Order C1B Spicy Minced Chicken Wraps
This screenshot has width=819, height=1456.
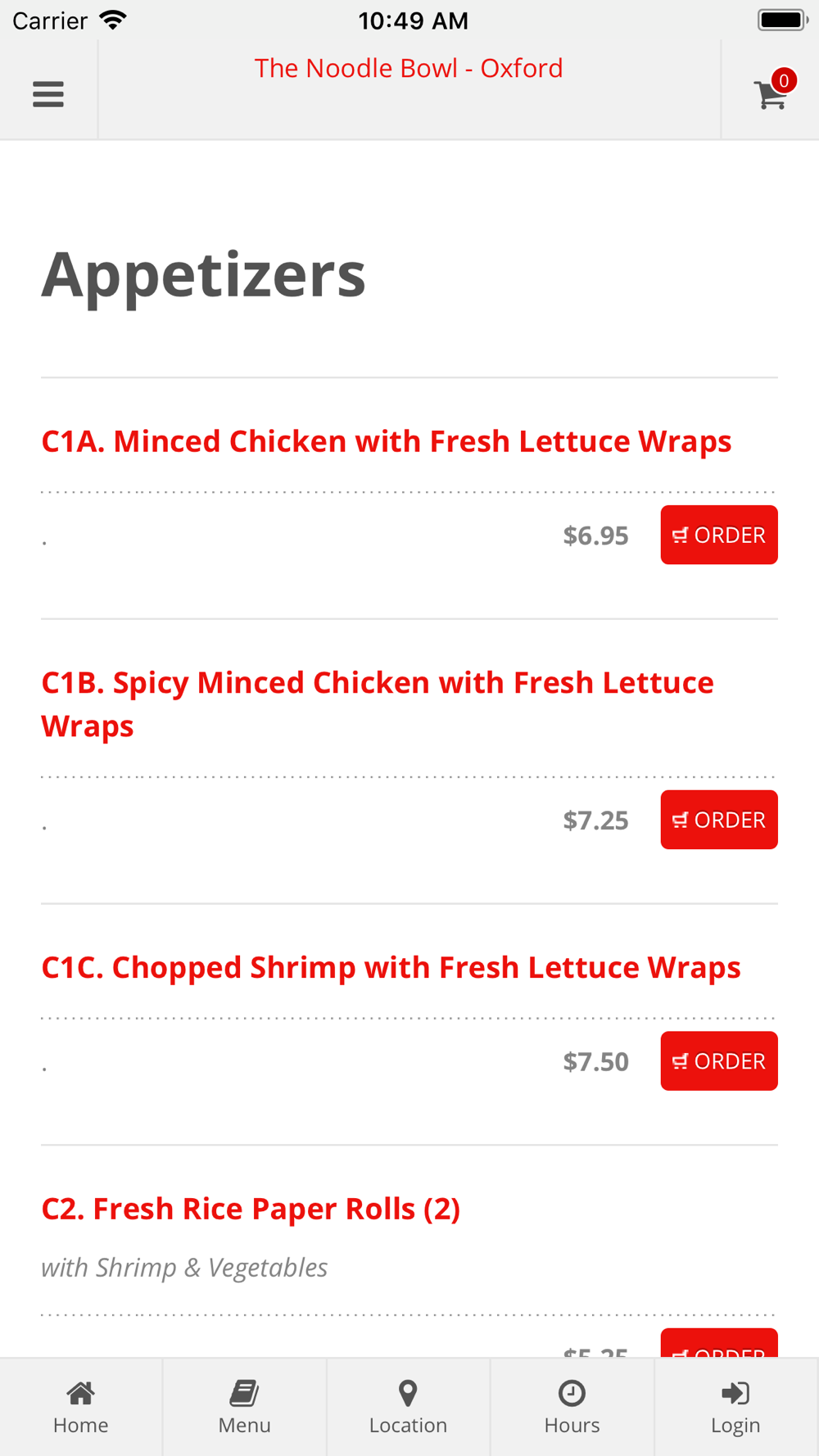coord(718,820)
